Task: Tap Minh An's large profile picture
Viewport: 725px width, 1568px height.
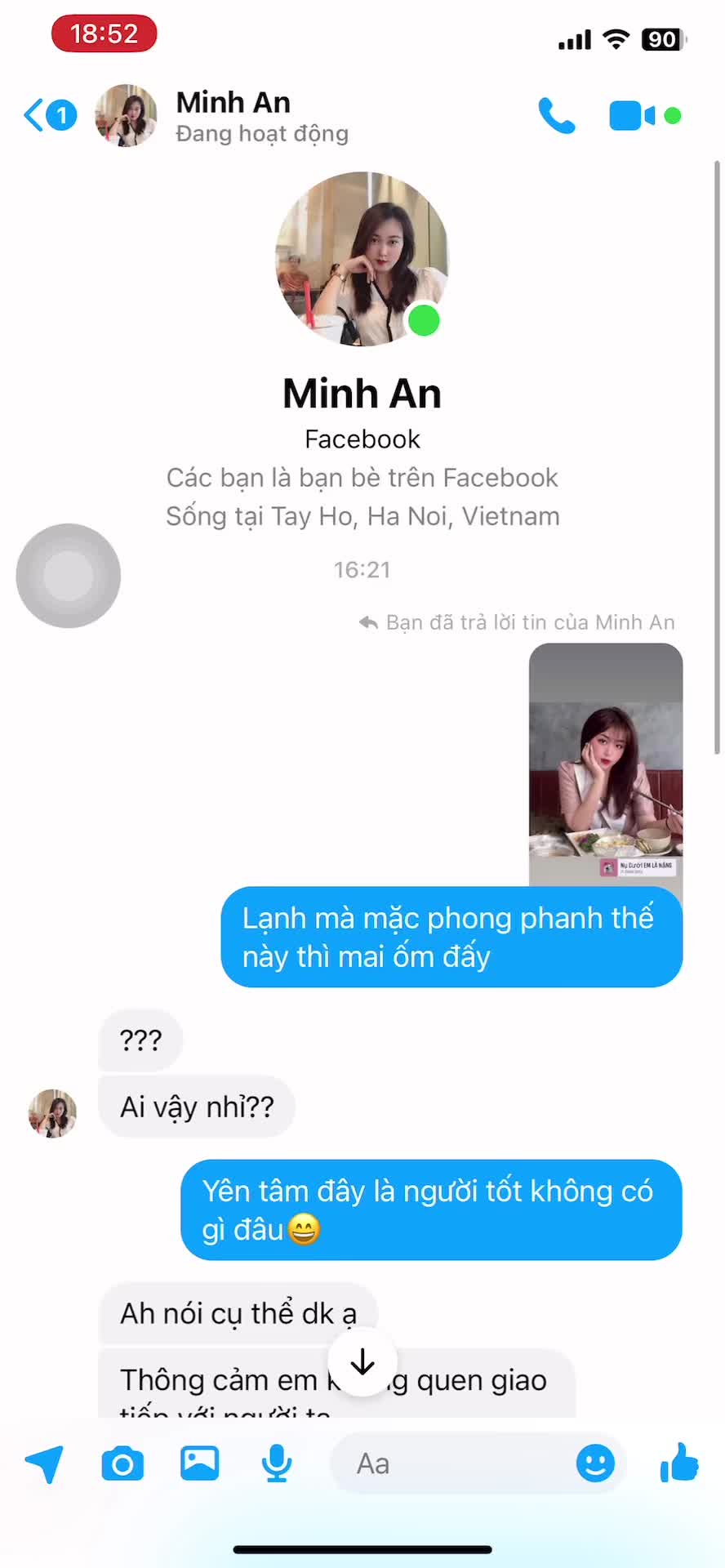Action: [x=362, y=260]
